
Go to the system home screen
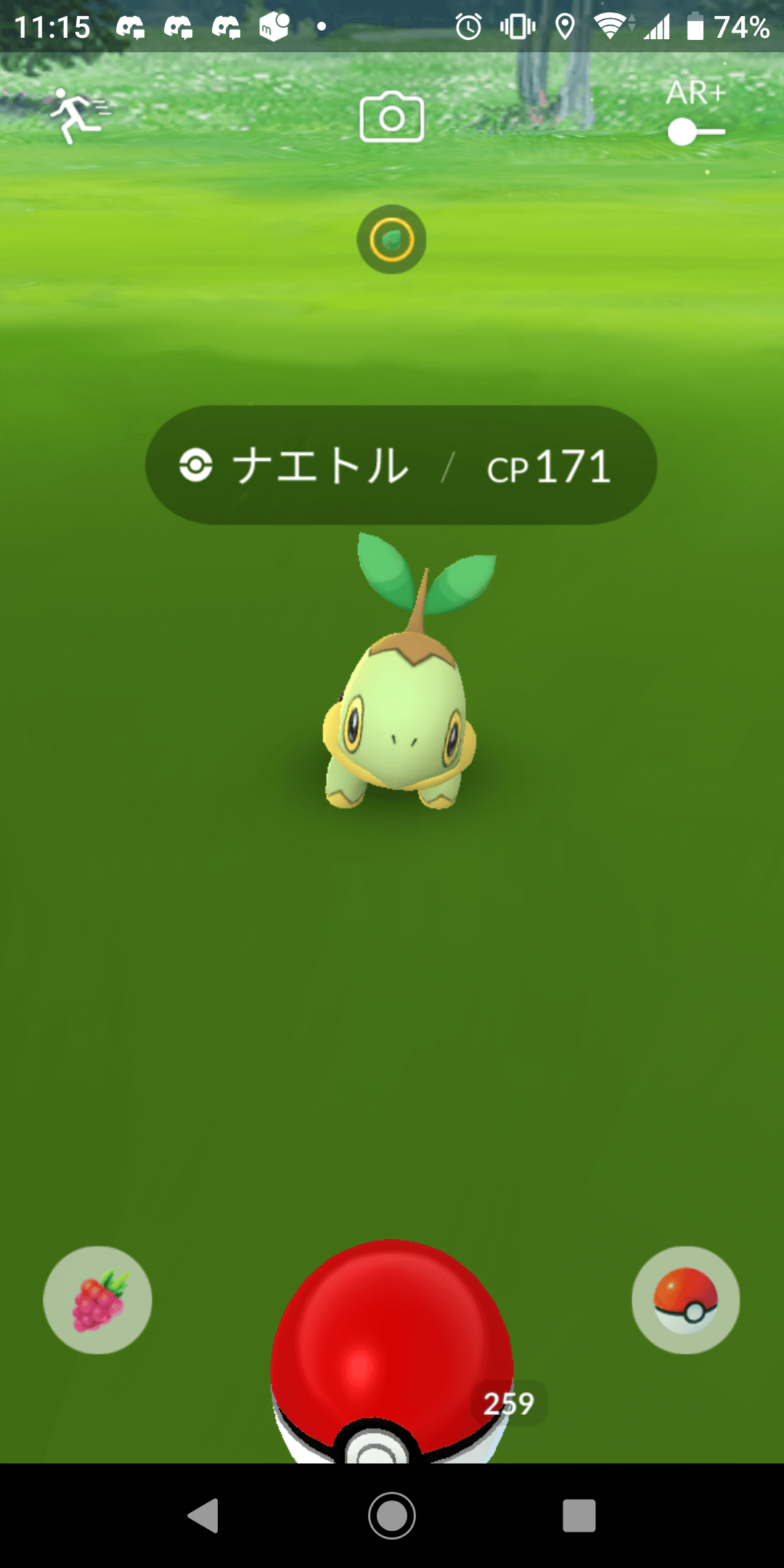click(392, 1516)
